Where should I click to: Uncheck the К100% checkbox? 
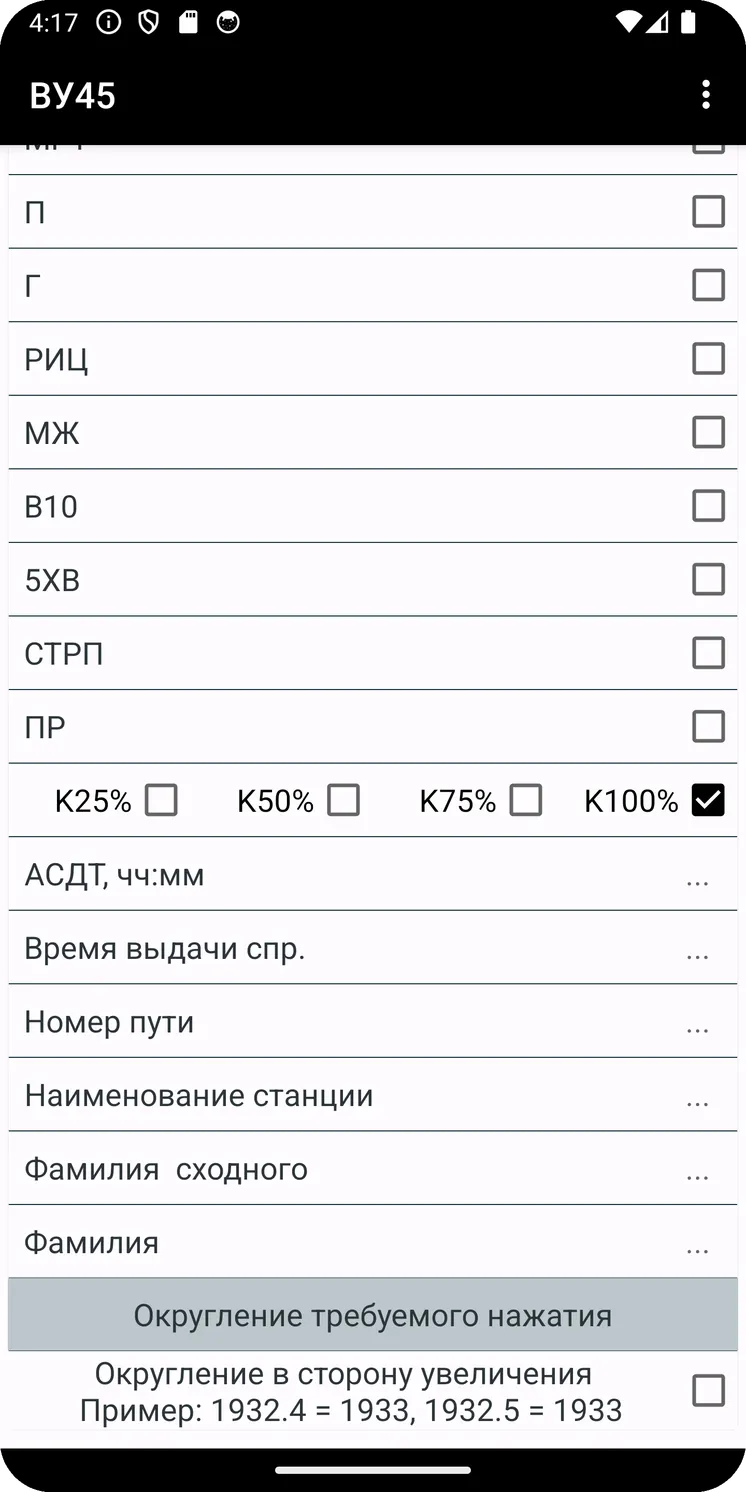(x=708, y=800)
